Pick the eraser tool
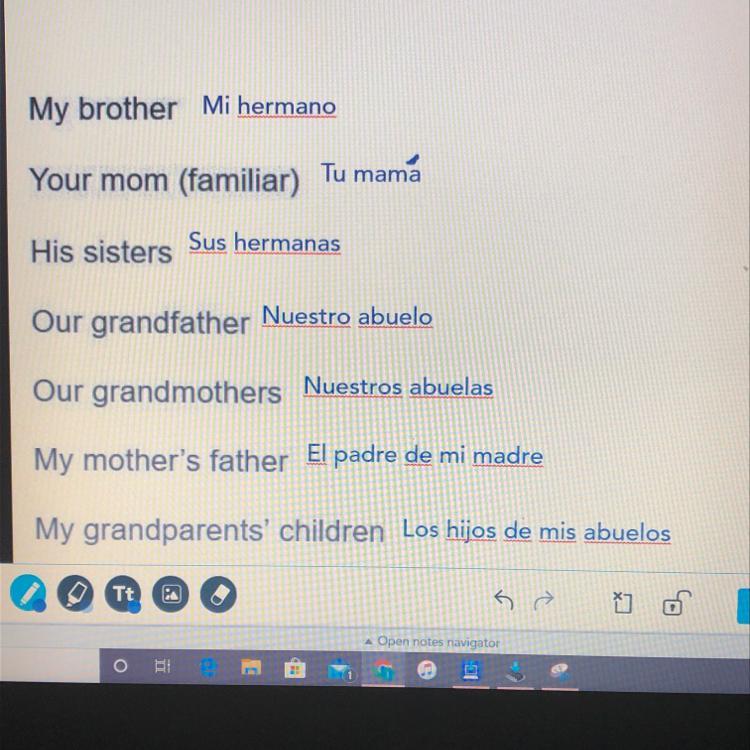This screenshot has height=750, width=750. (218, 595)
